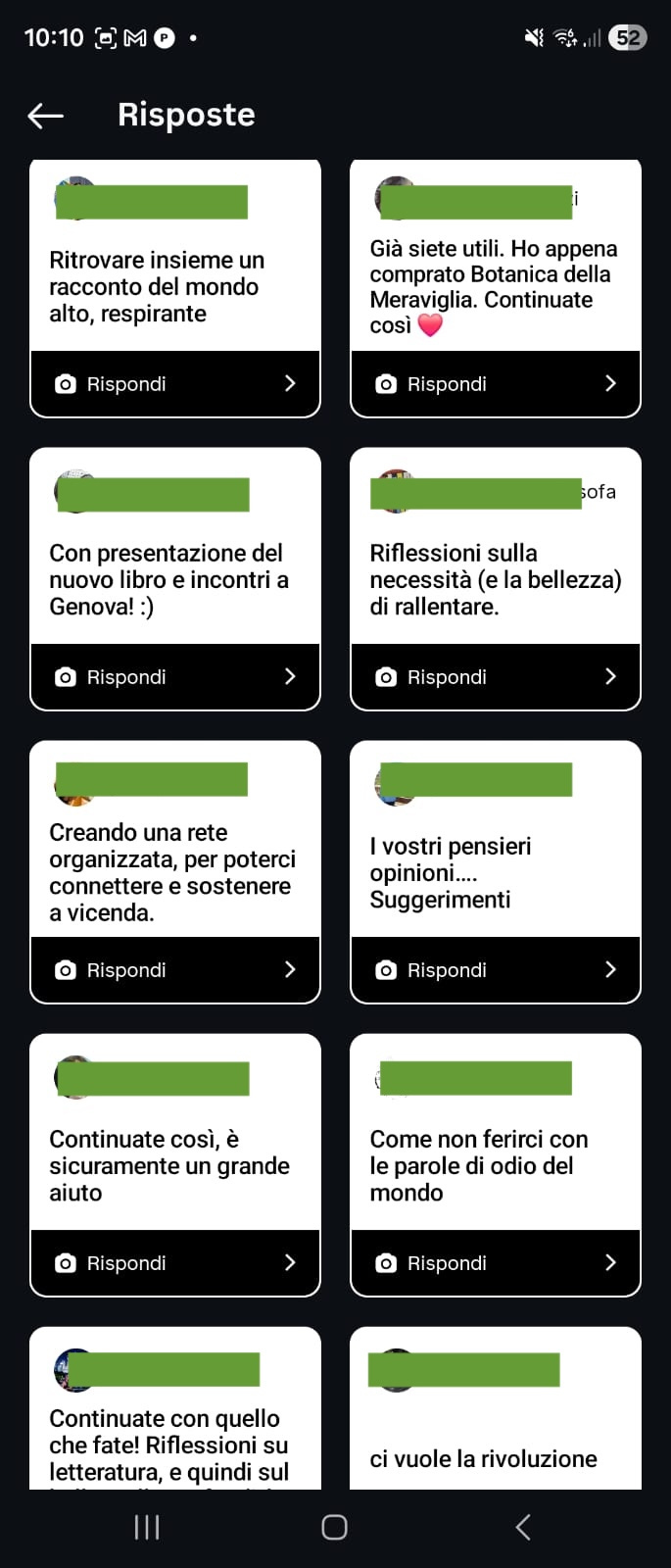
Task: Tap Rispondi under 'Ritrovare insieme un racconto'
Action: 175,384
